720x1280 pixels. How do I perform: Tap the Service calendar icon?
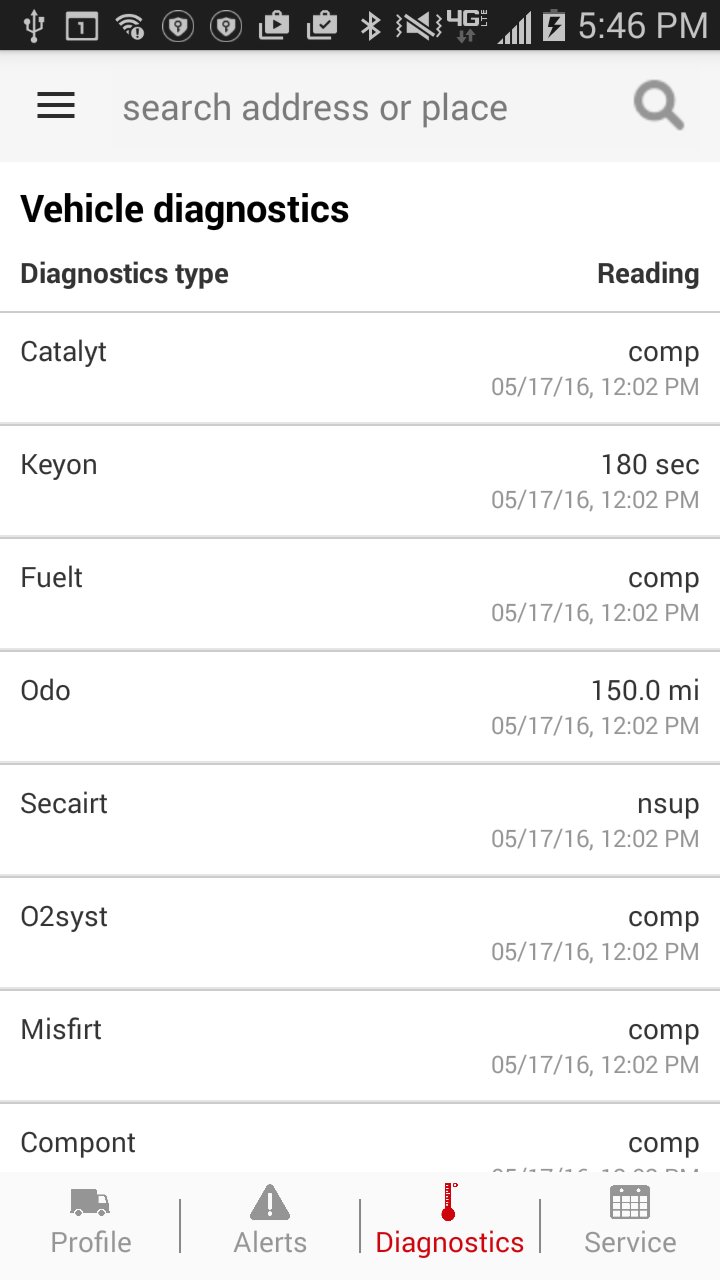(629, 1202)
